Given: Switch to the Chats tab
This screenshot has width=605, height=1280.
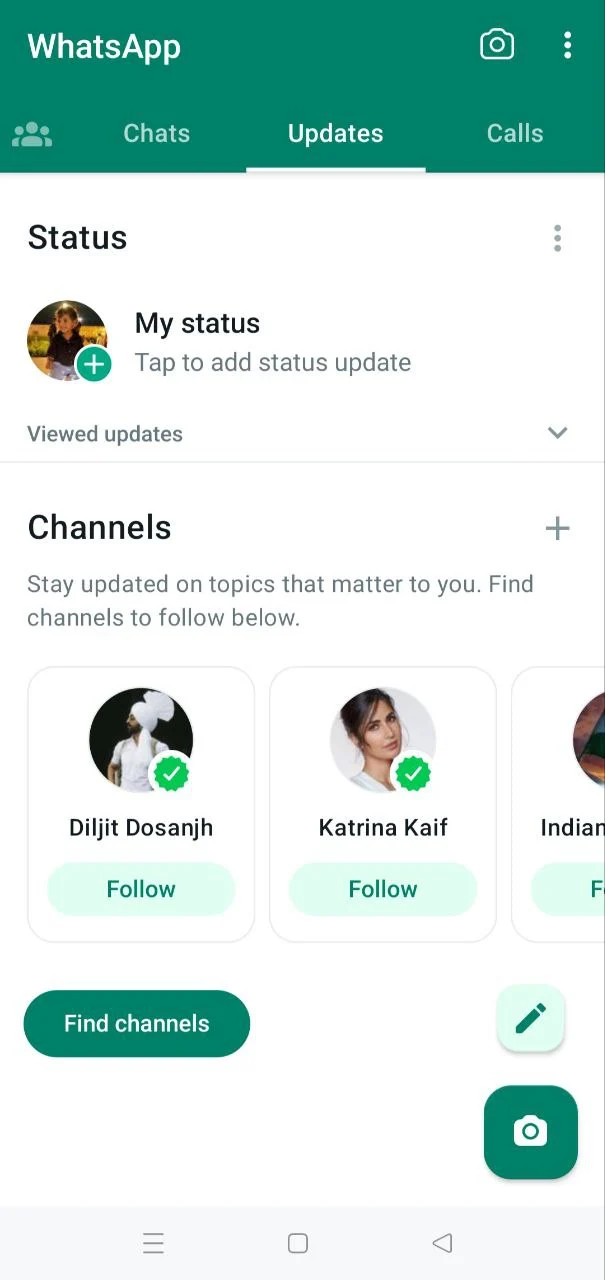Looking at the screenshot, I should [x=156, y=134].
